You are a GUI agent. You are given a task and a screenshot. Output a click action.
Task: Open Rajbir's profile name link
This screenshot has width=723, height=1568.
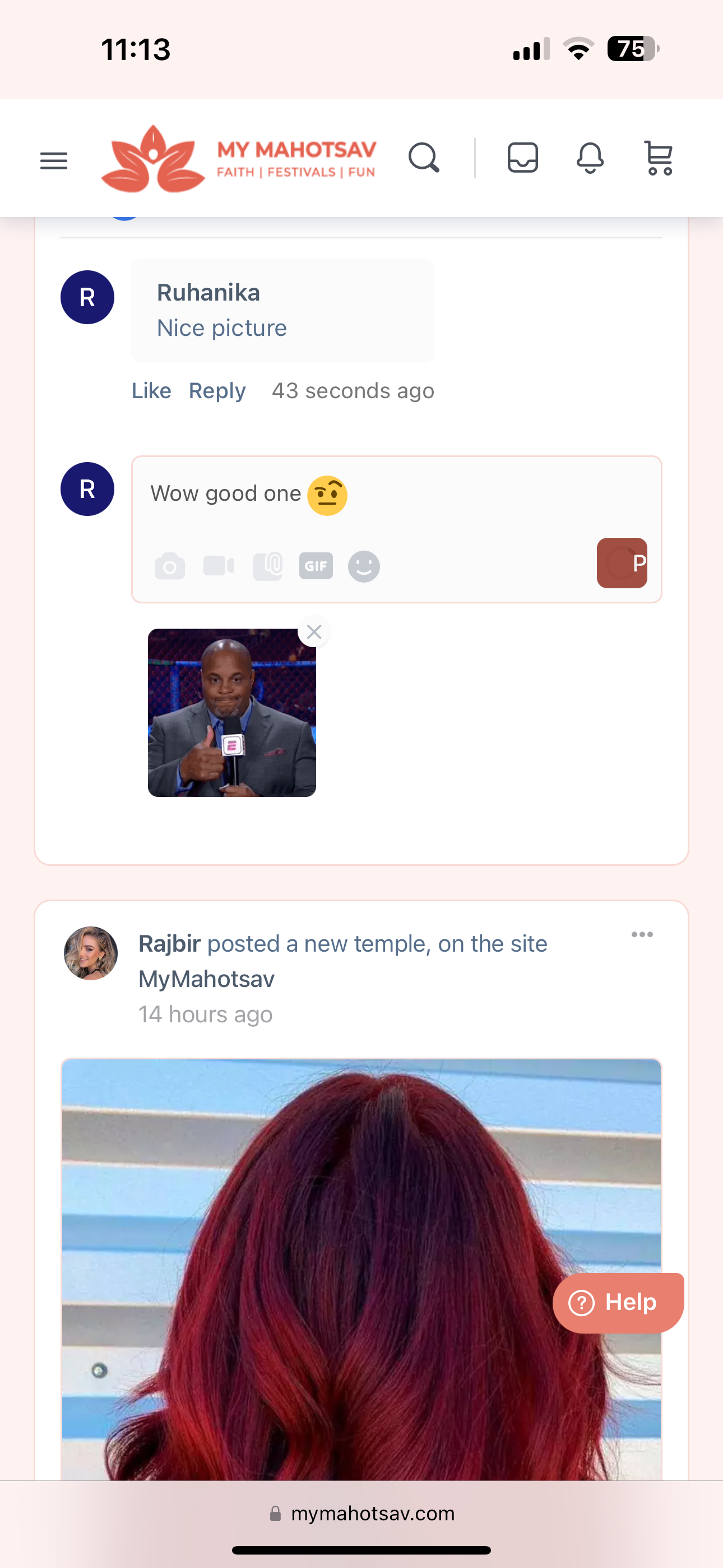(169, 943)
